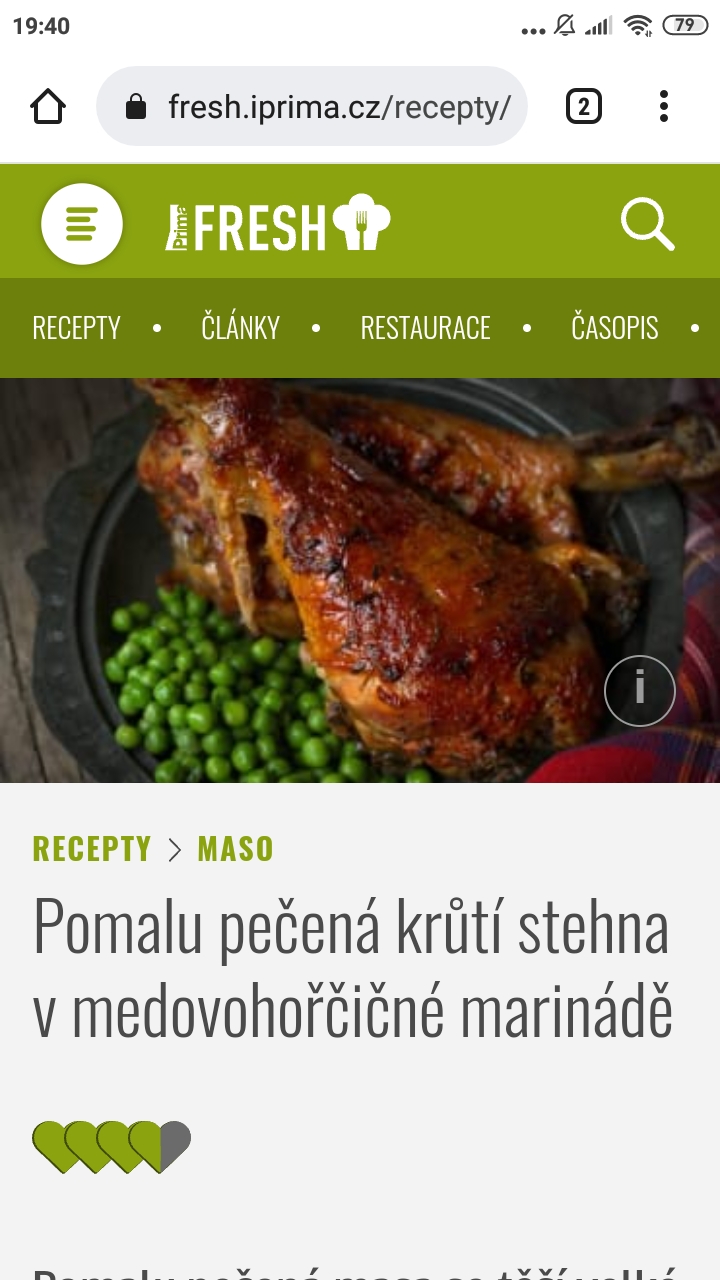
Task: Switch to the ČLÁNKY section
Action: click(x=240, y=328)
